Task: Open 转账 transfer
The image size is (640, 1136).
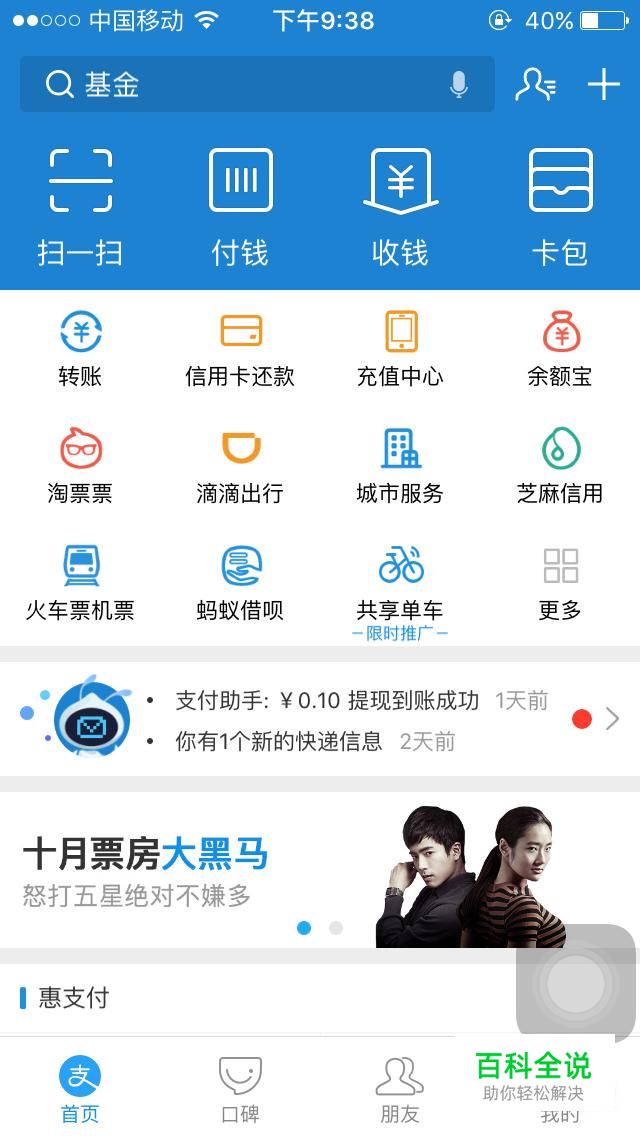Action: point(80,348)
